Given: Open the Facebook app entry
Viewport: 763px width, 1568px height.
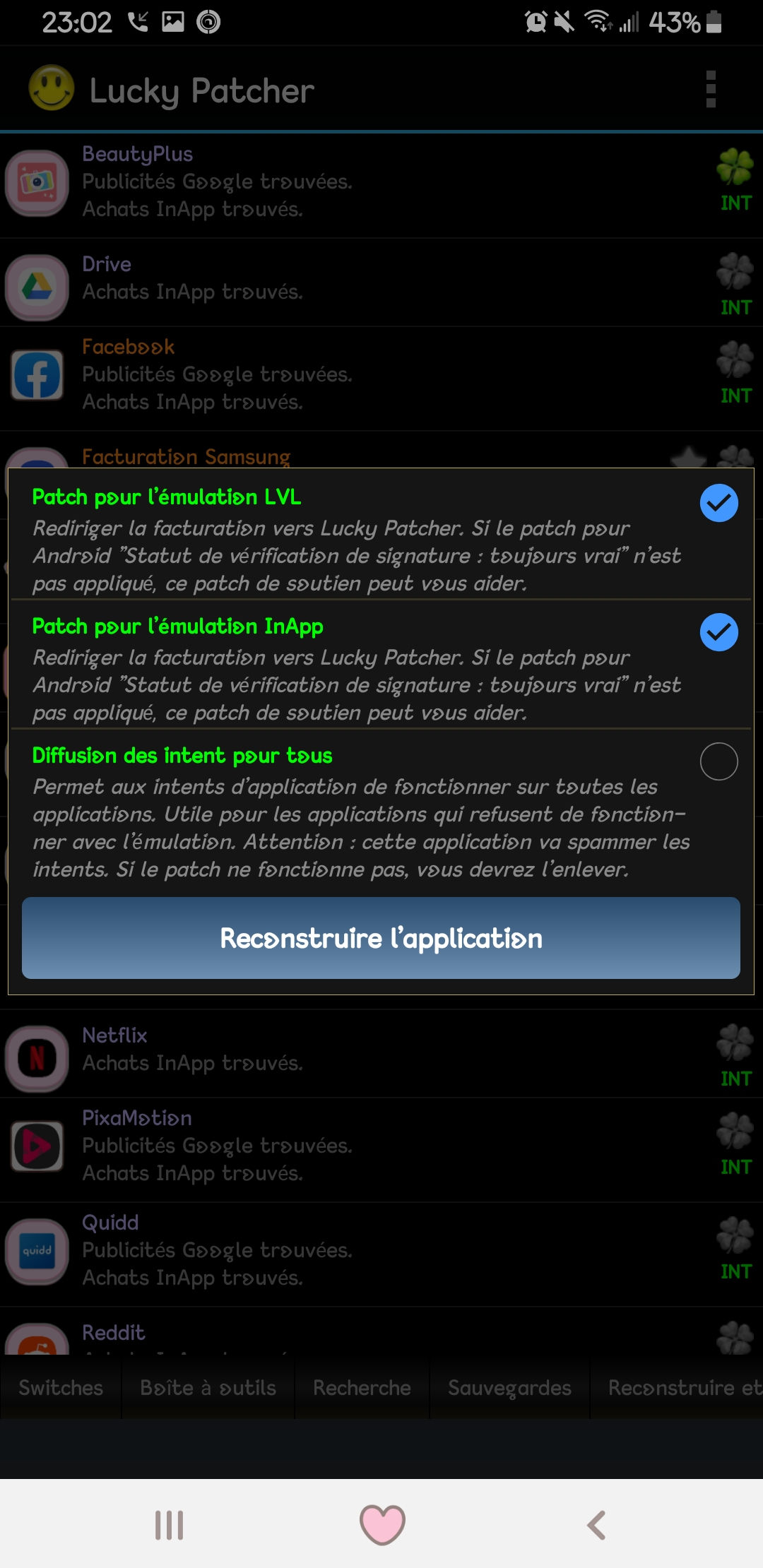Looking at the screenshot, I should click(x=381, y=378).
